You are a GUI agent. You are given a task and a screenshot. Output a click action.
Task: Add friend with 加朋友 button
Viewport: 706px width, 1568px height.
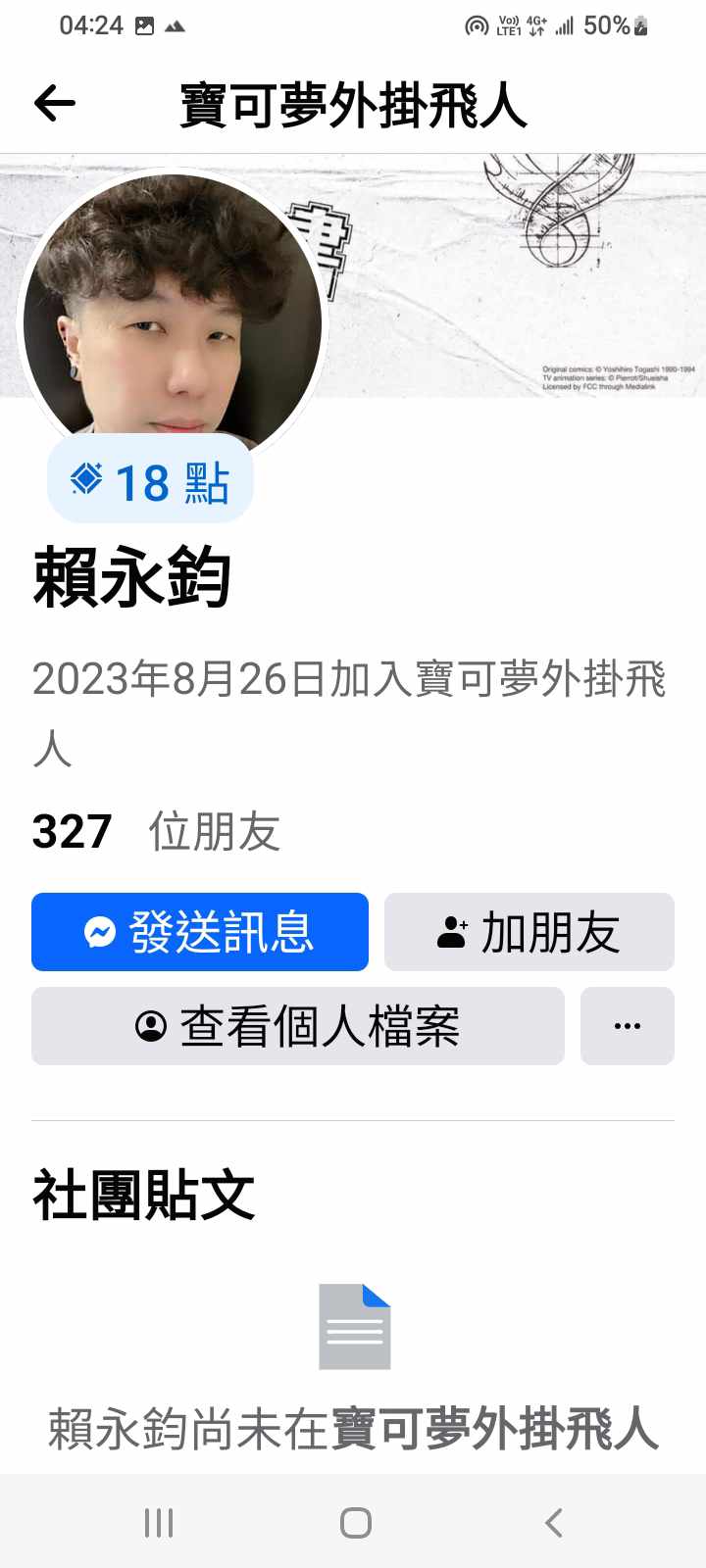pyautogui.click(x=529, y=932)
